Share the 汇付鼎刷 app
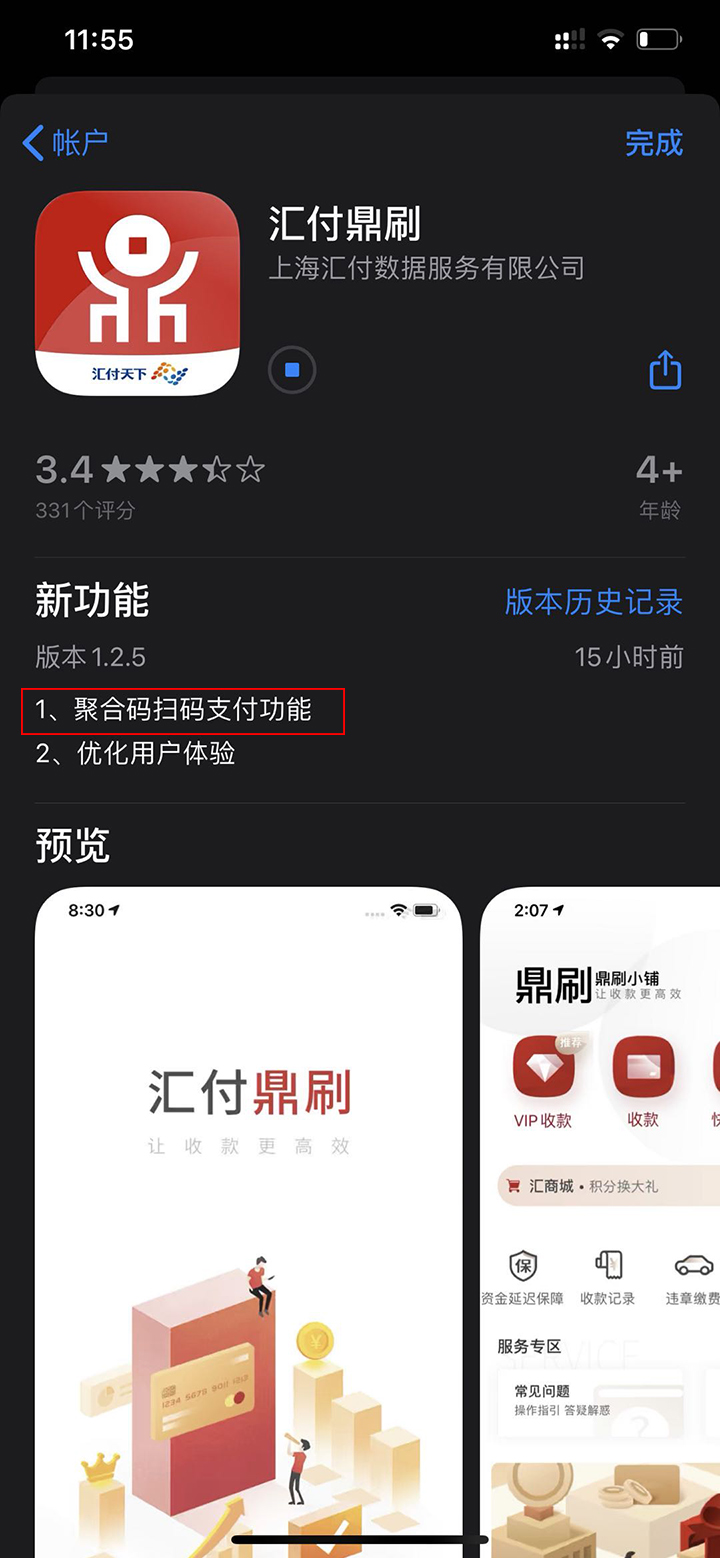Viewport: 720px width, 1558px height. tap(665, 371)
